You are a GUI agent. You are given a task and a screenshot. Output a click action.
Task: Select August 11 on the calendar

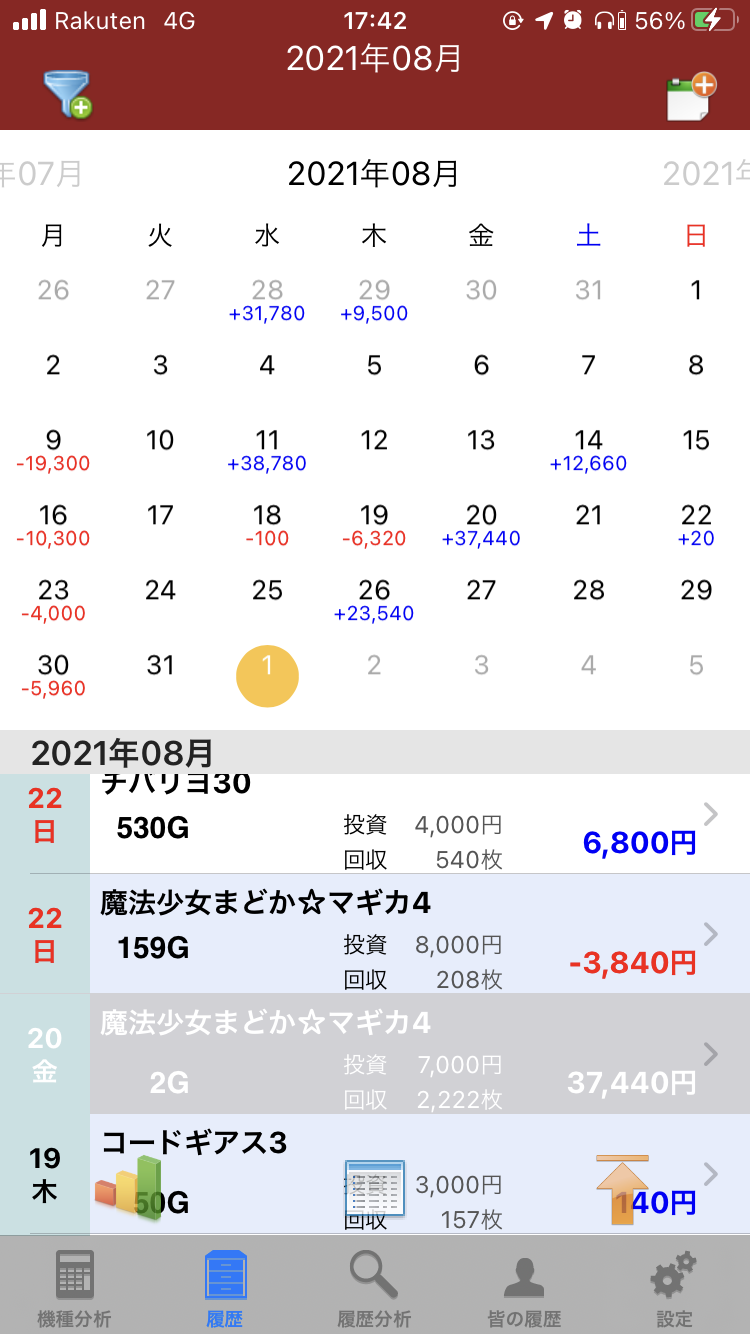tap(267, 451)
